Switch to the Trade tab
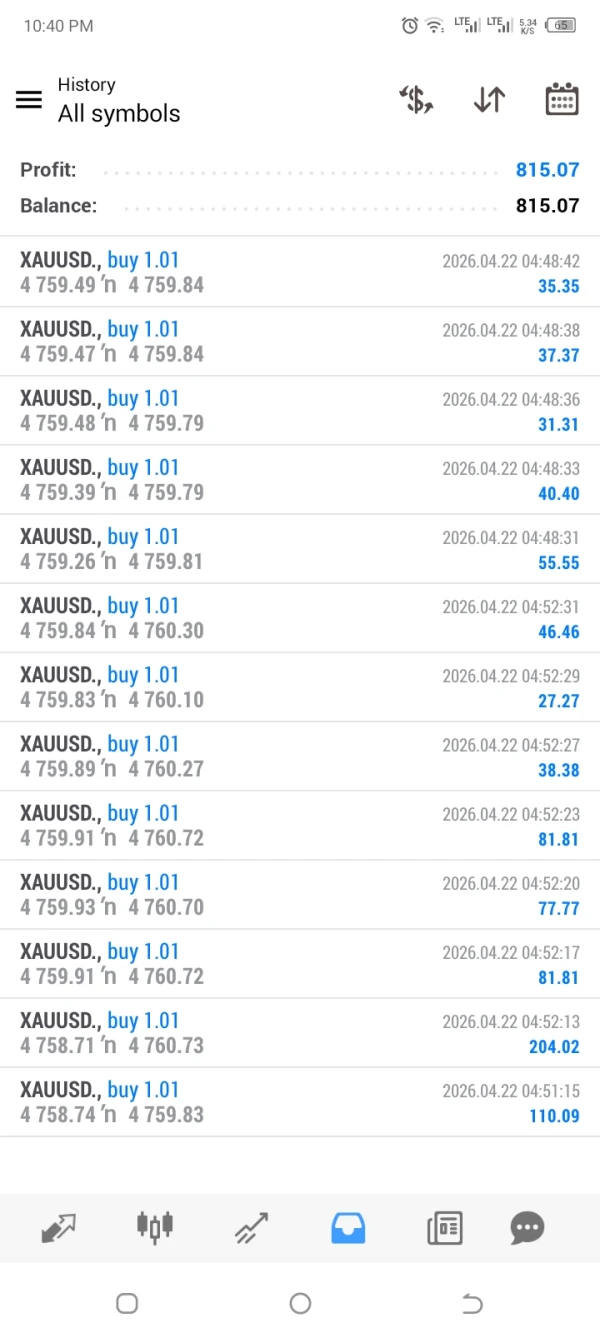The width and height of the screenshot is (600, 1343). point(252,1227)
